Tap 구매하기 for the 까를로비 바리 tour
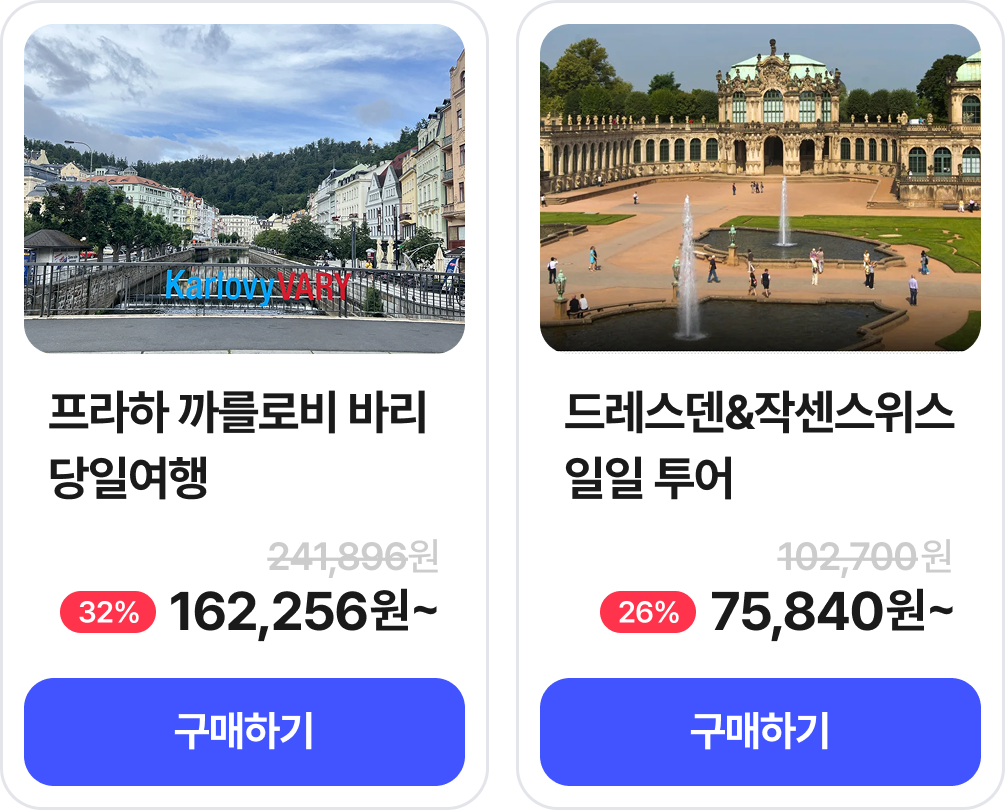 click(244, 732)
